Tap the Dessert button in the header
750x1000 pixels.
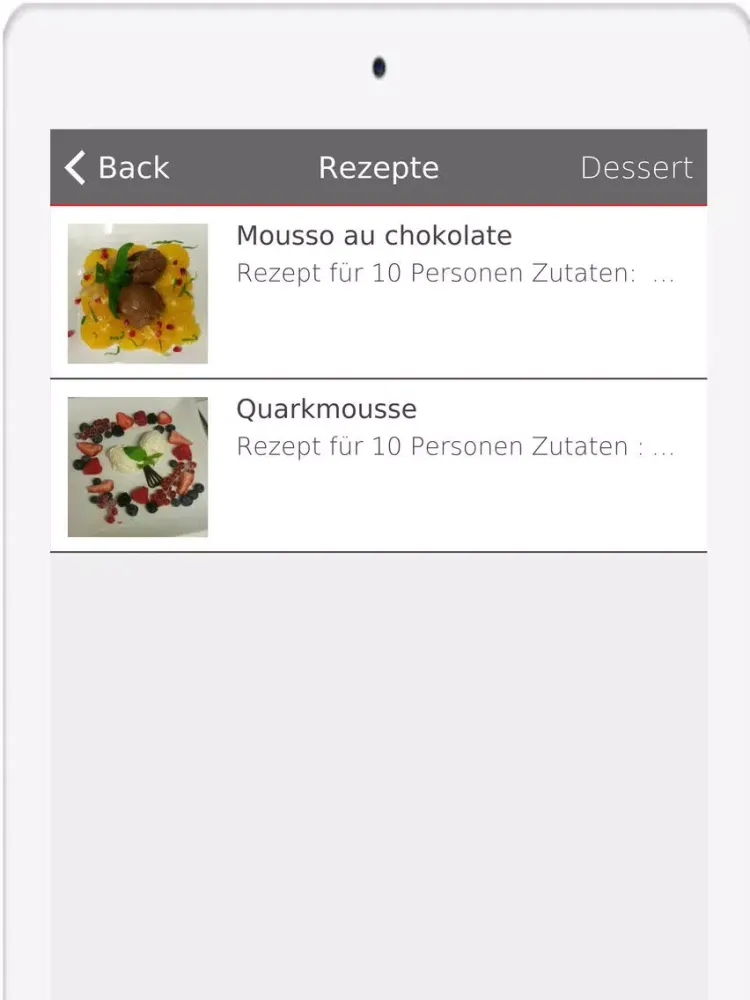point(636,168)
